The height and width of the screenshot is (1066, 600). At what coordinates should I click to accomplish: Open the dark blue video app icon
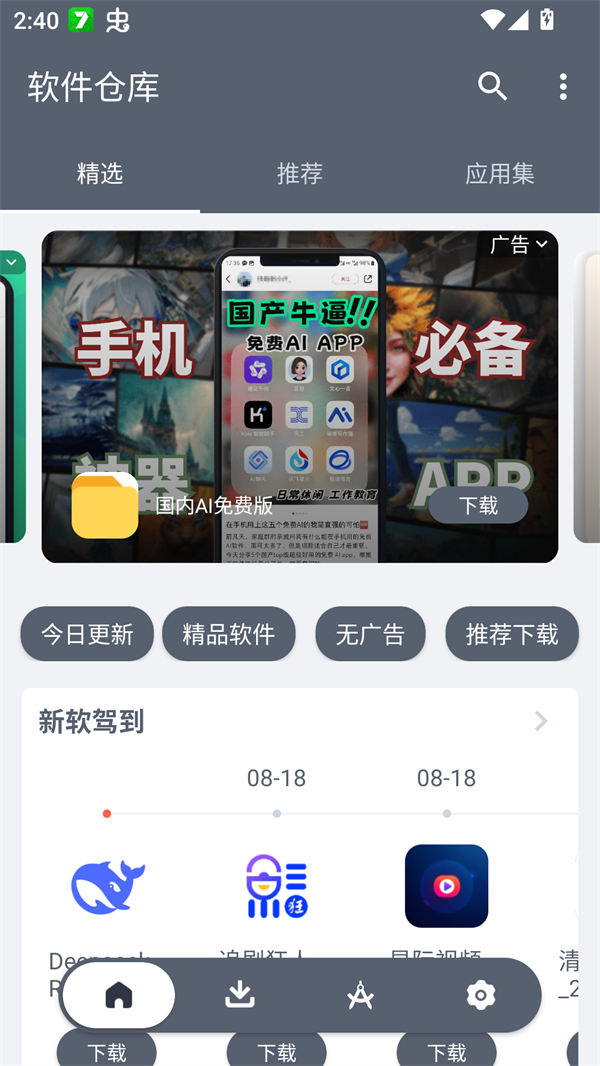pyautogui.click(x=446, y=886)
